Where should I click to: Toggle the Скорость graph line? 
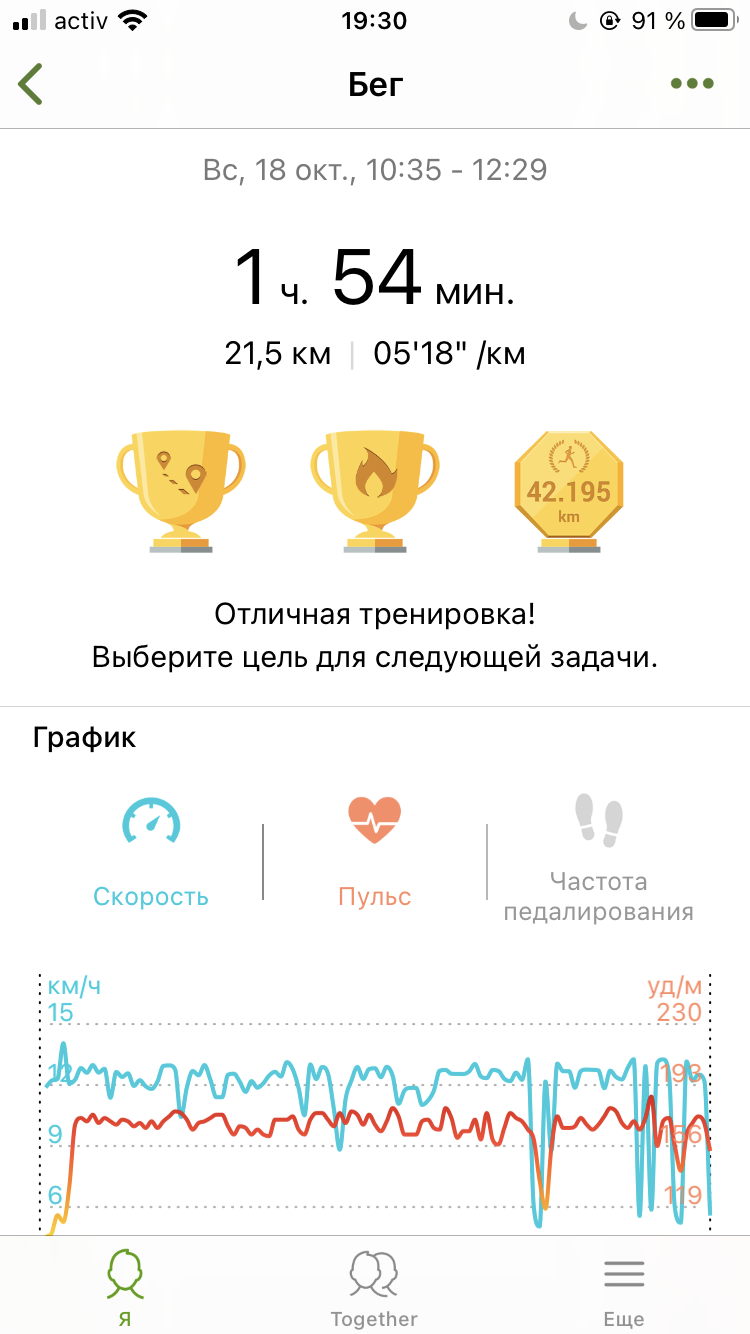click(x=151, y=851)
